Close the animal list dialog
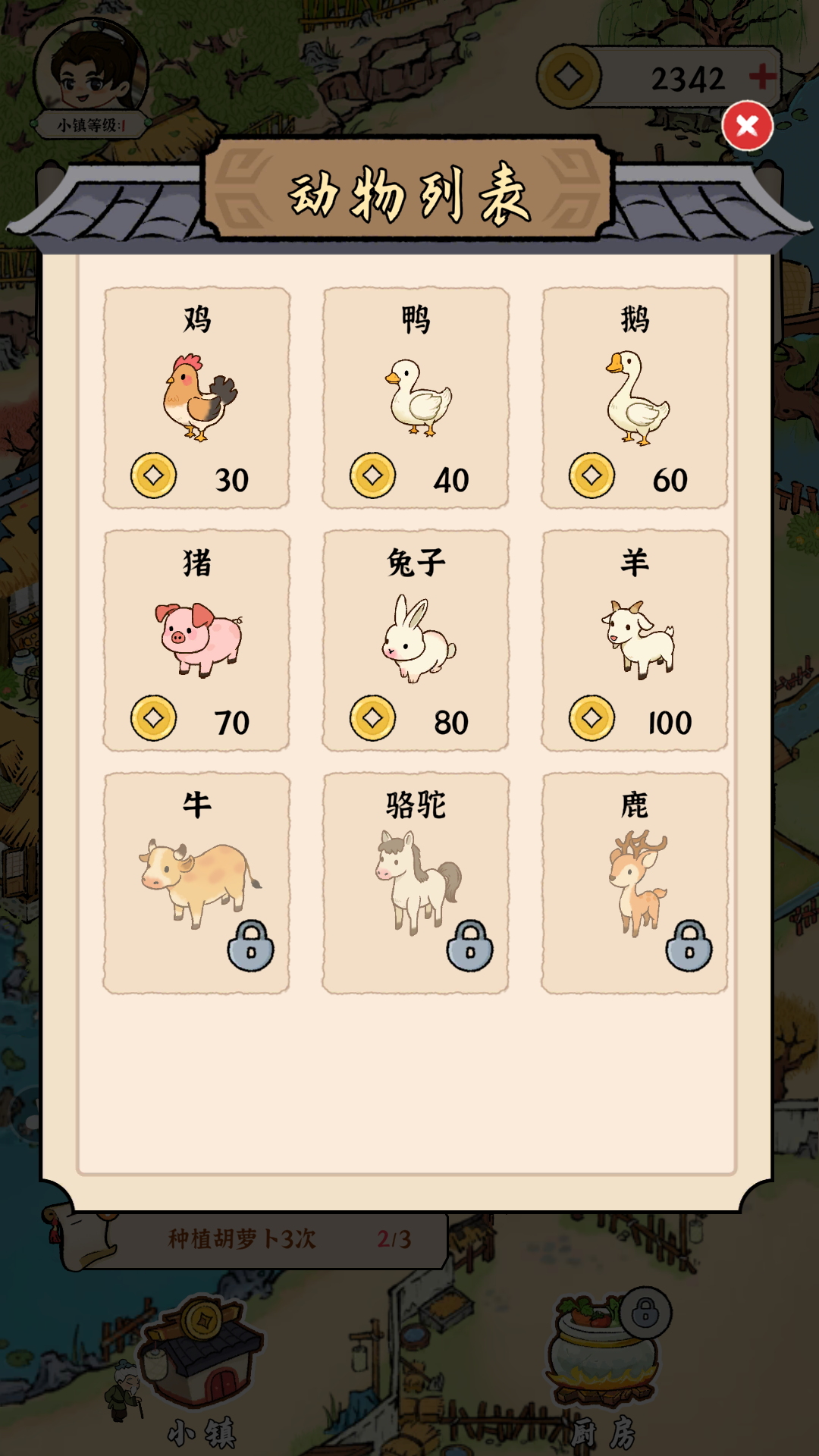Screen dimensions: 819x1456 (747, 126)
